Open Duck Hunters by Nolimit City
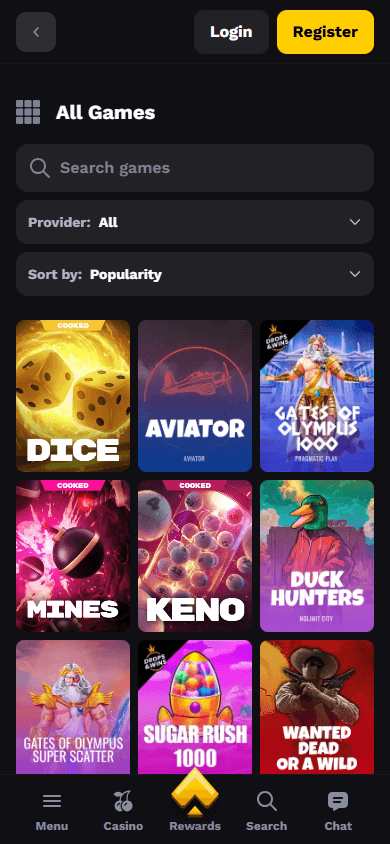Screen dimensions: 390x844 pyautogui.click(x=317, y=556)
